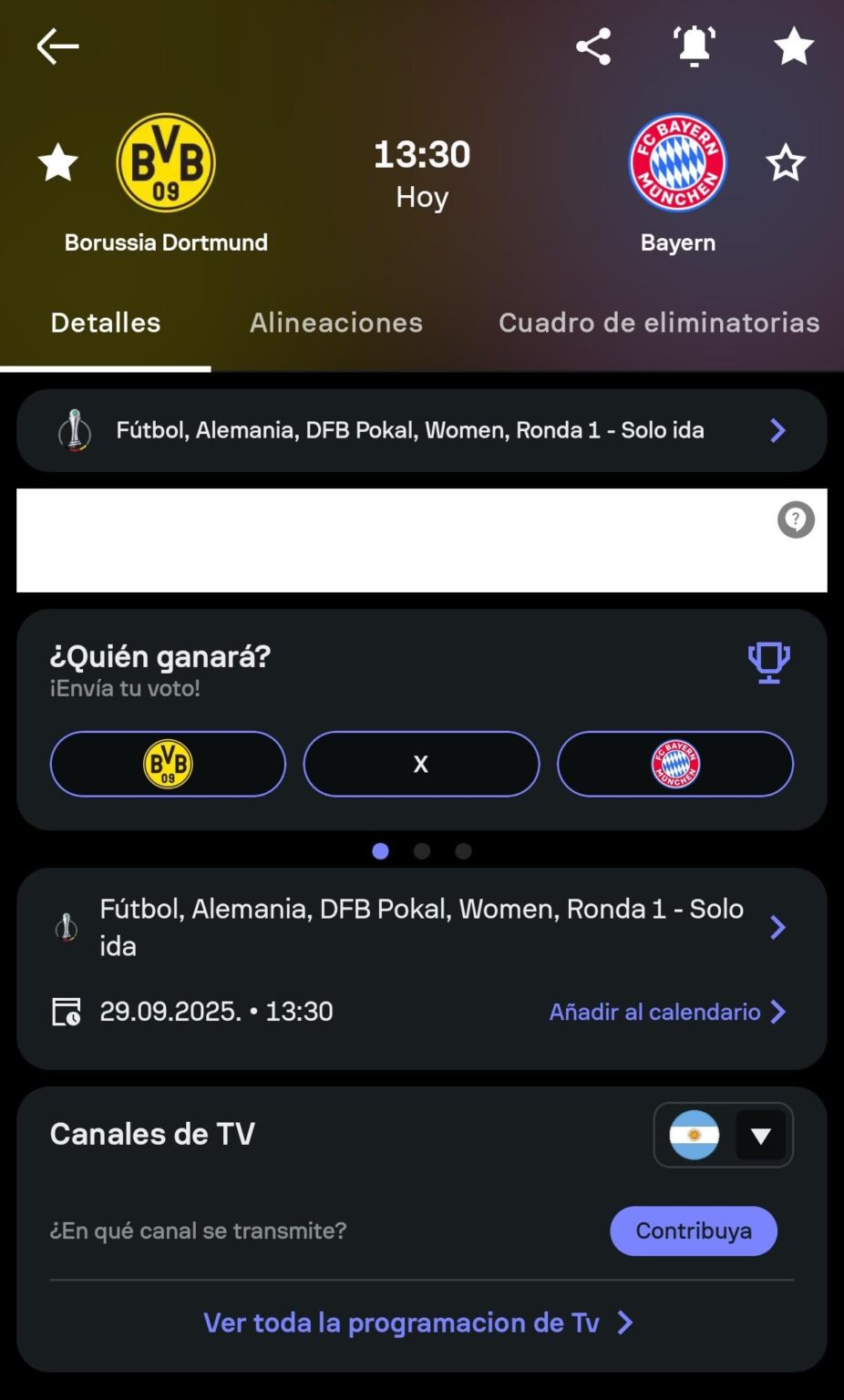Toggle the match favorite star at top right

792,46
